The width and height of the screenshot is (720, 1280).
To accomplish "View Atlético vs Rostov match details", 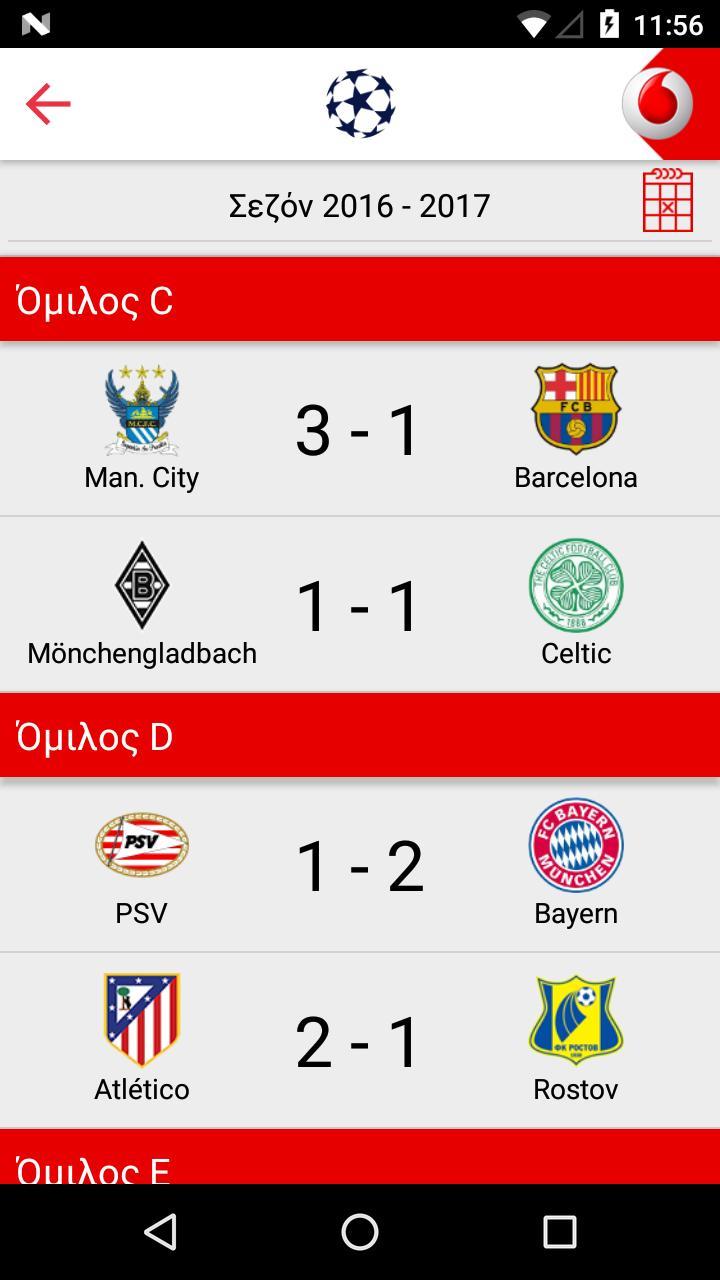I will click(x=360, y=1041).
